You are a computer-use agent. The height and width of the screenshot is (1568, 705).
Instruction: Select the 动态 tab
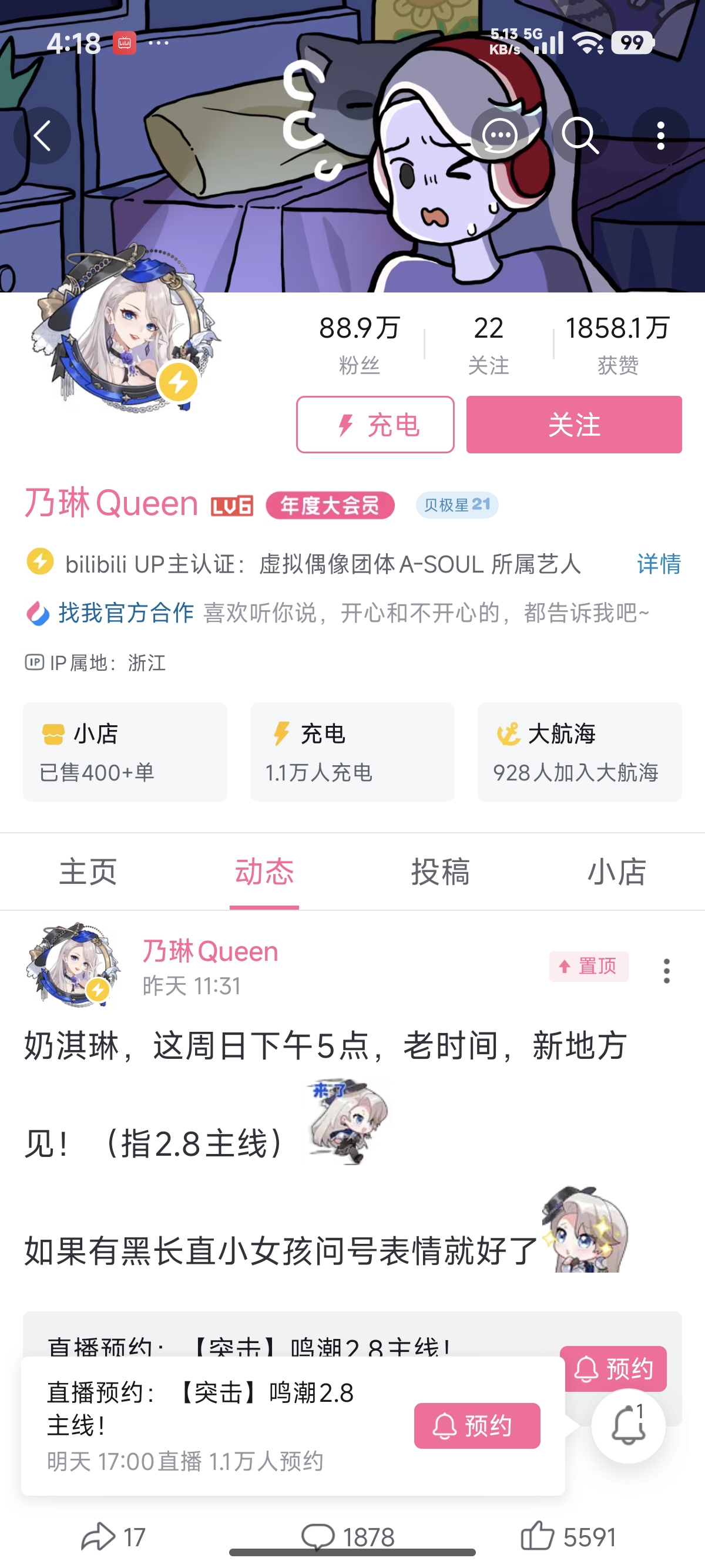264,872
